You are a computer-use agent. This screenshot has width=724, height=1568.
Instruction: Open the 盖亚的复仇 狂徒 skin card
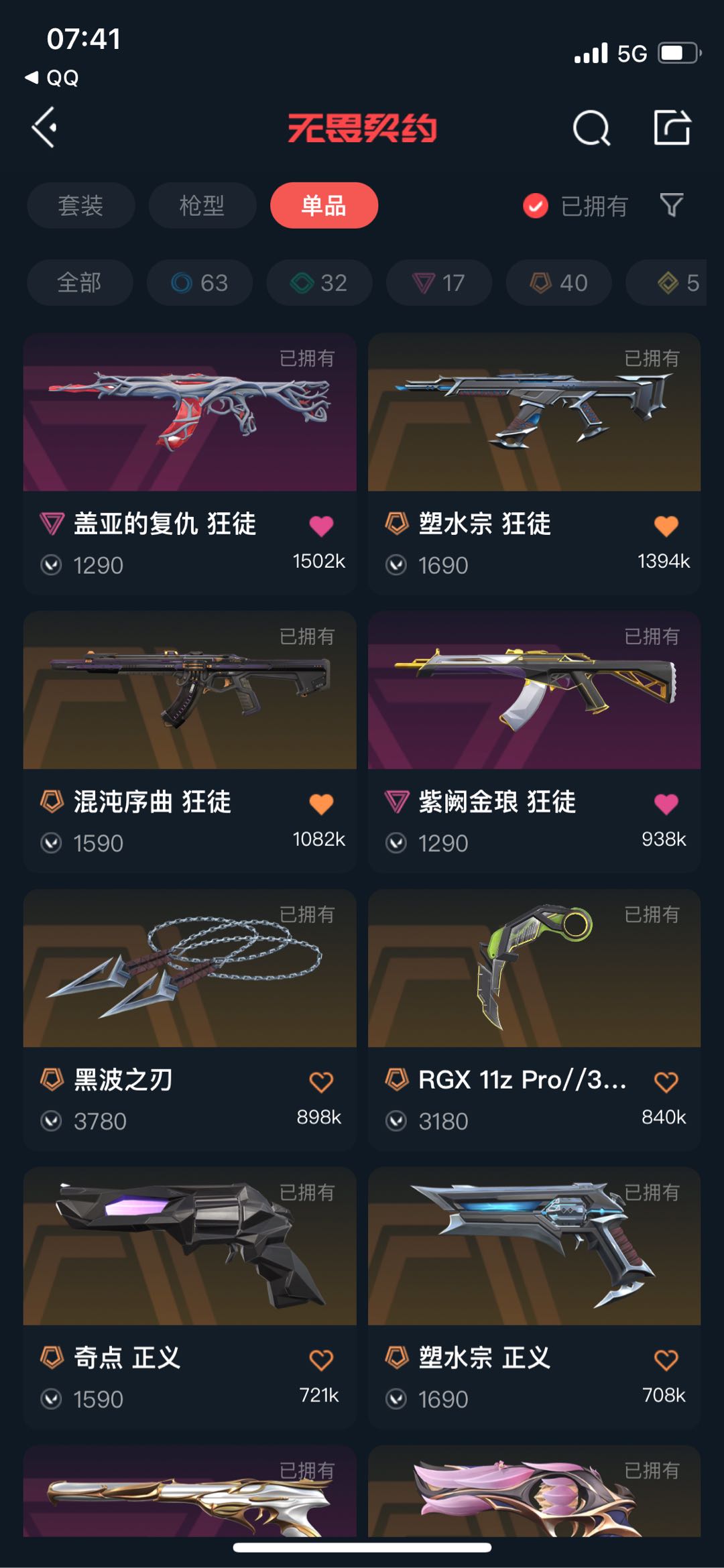[x=190, y=464]
